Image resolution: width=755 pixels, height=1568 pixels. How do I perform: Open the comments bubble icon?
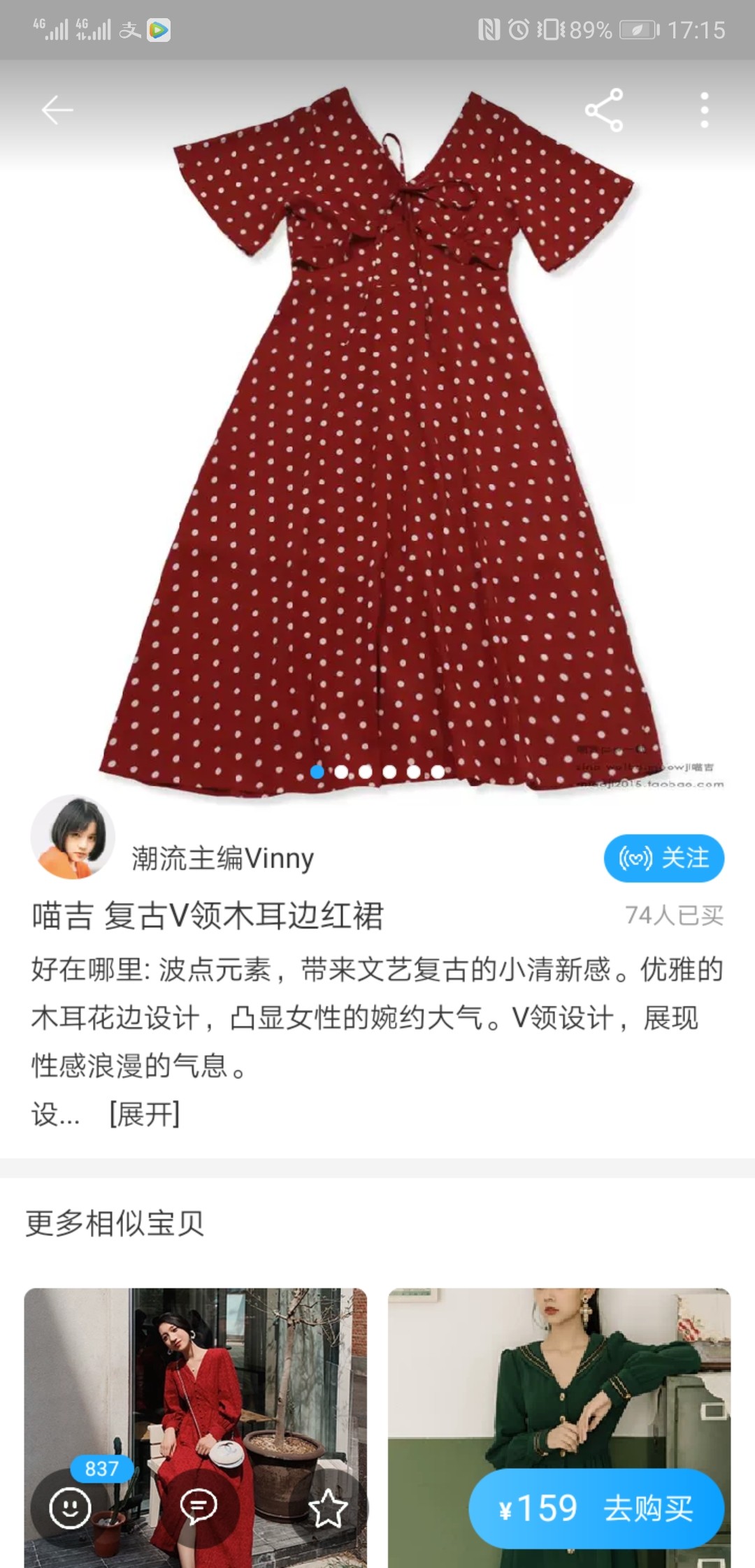pos(199,1507)
